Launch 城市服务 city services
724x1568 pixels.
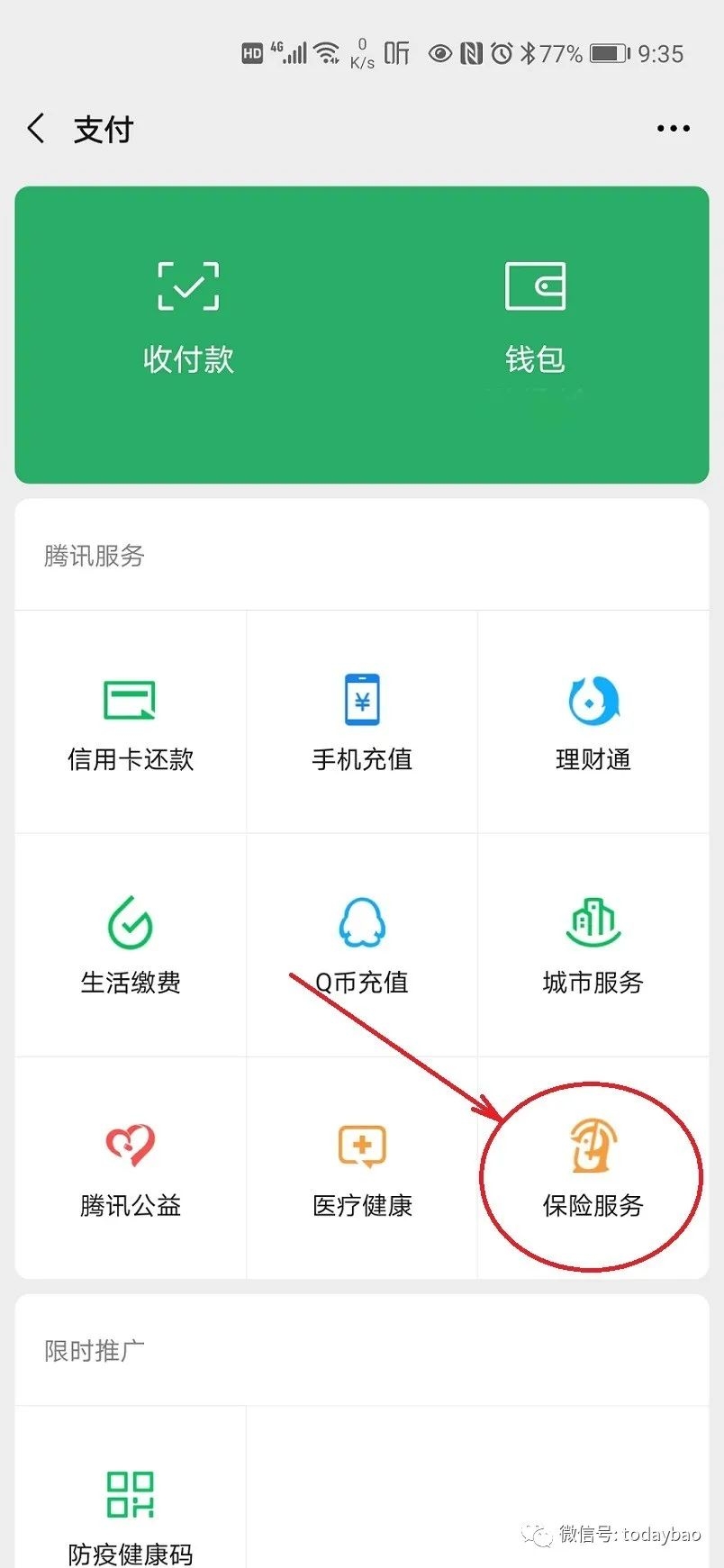click(593, 945)
